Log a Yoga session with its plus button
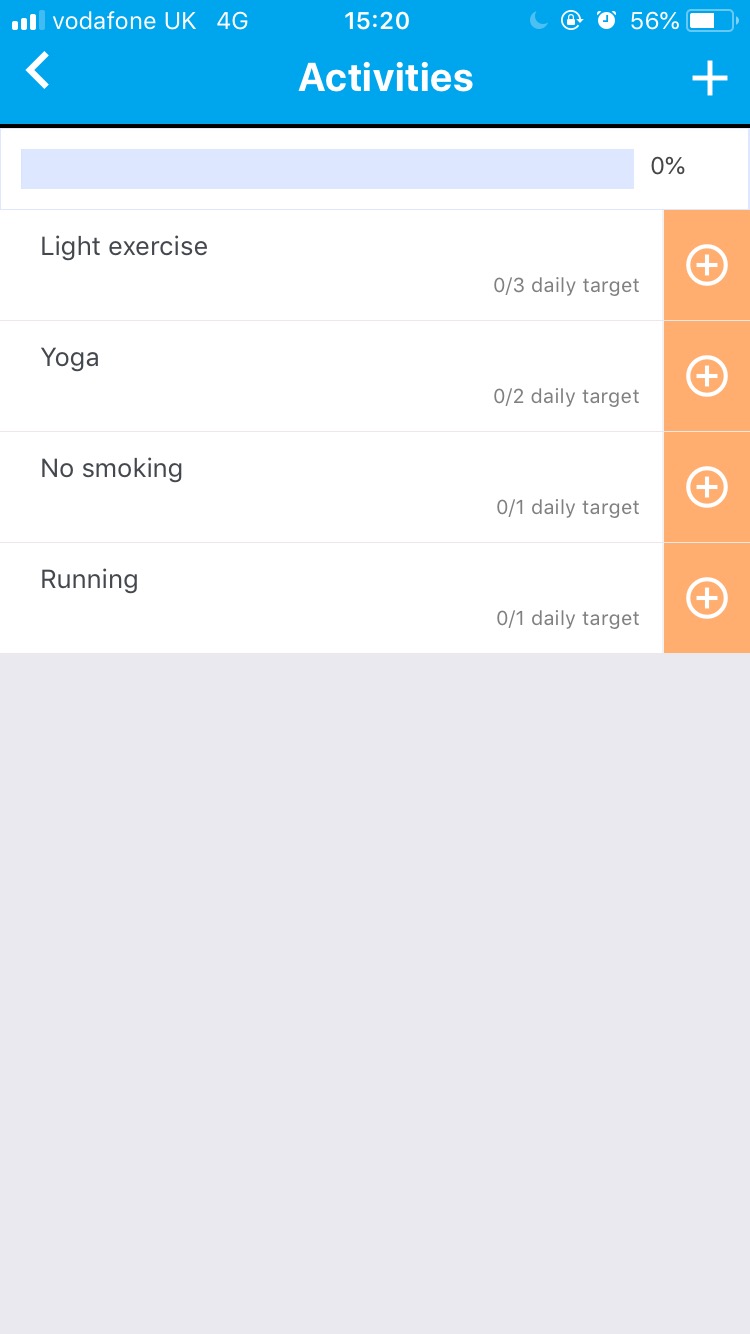 pos(706,376)
